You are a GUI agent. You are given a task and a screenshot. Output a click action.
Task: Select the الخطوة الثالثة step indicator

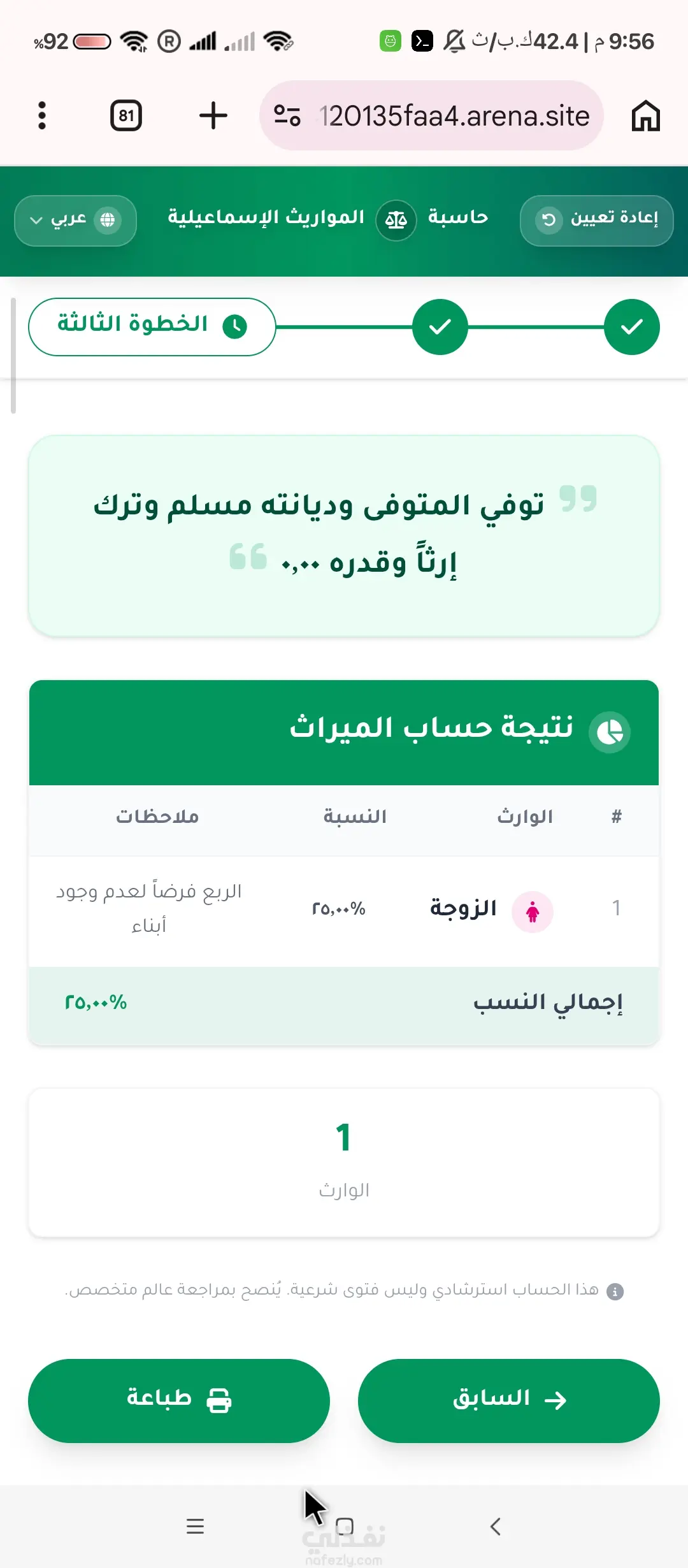coord(152,326)
